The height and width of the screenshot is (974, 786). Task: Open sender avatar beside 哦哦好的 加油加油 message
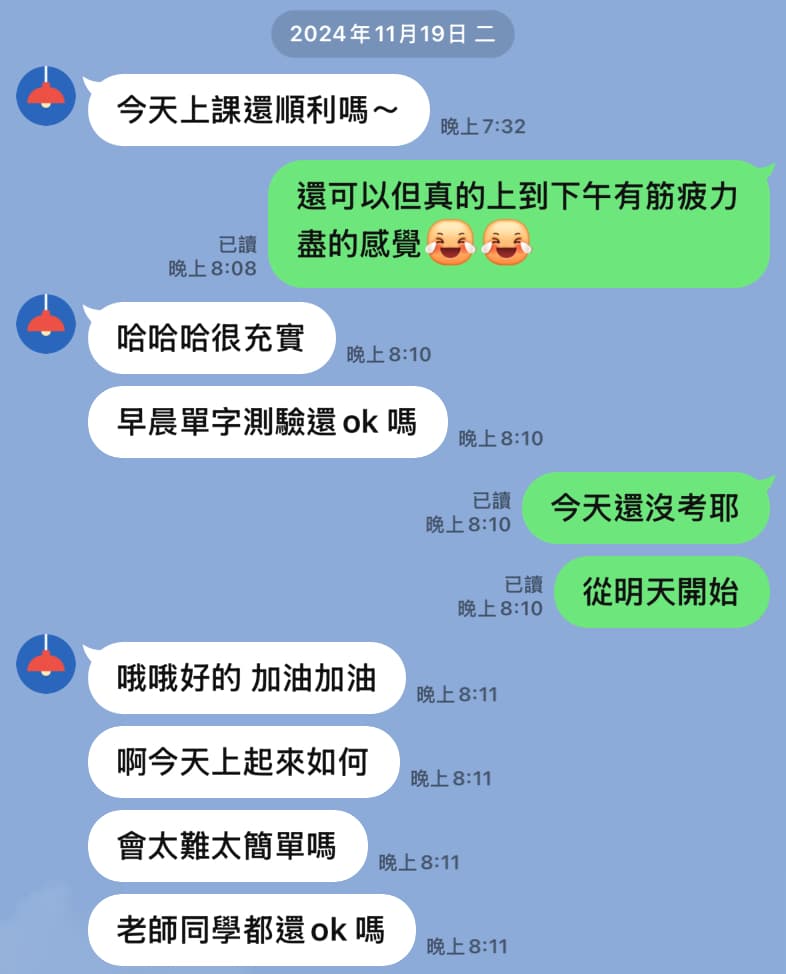(46, 664)
